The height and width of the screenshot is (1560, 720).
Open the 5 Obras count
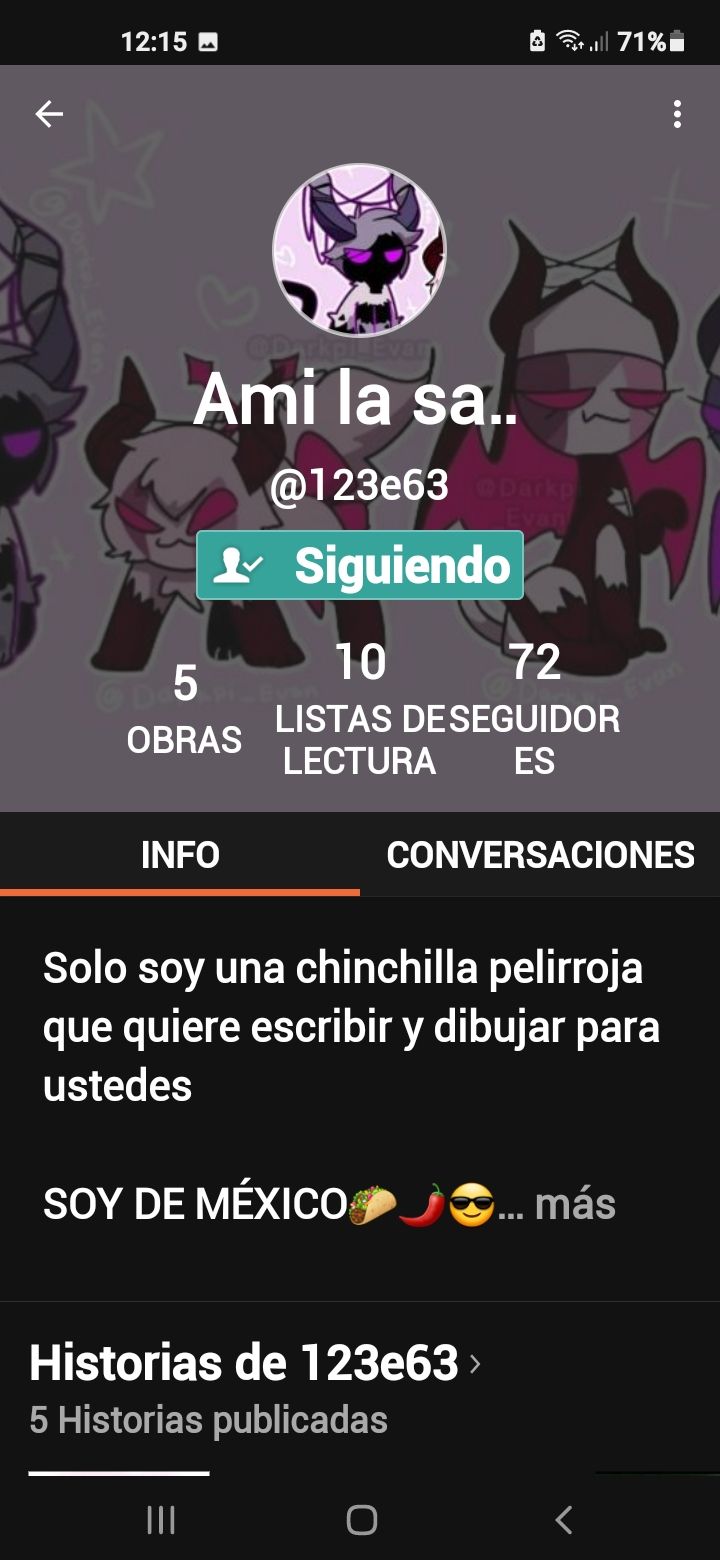(x=184, y=710)
